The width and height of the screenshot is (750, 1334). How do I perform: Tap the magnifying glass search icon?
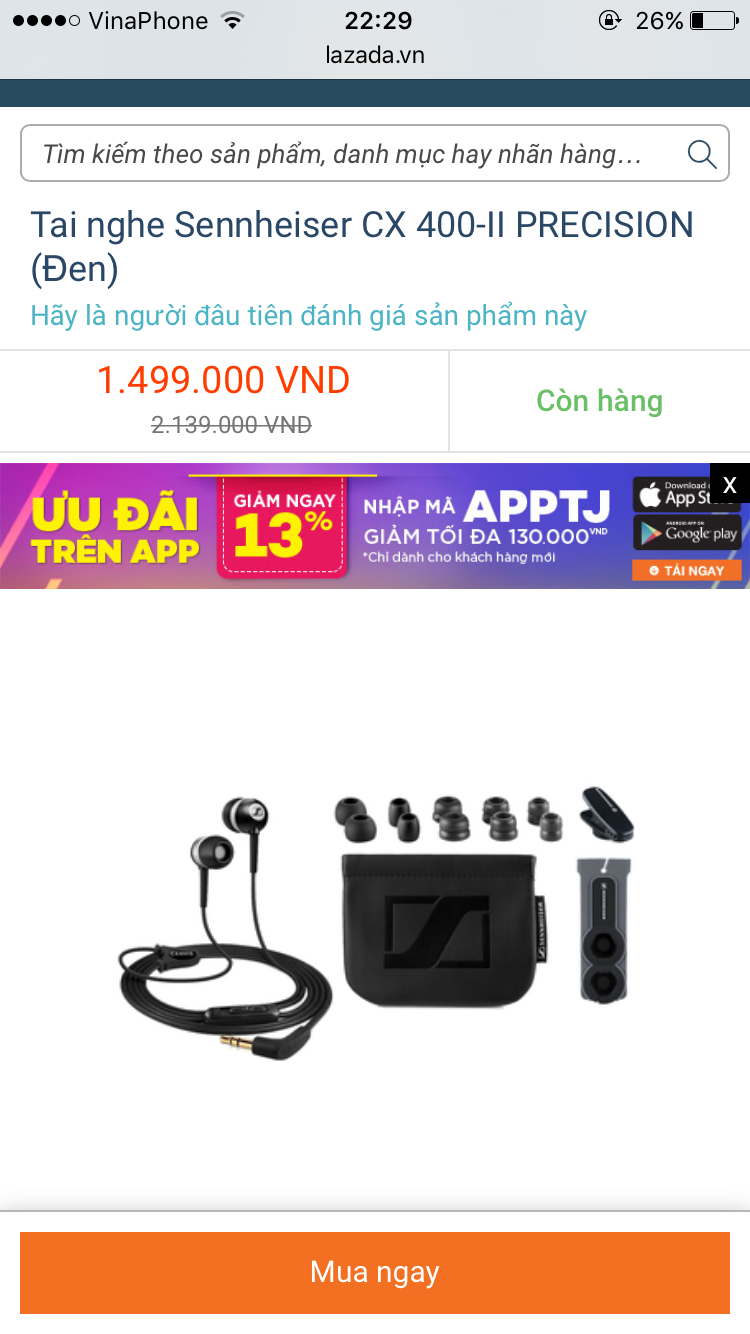click(702, 154)
